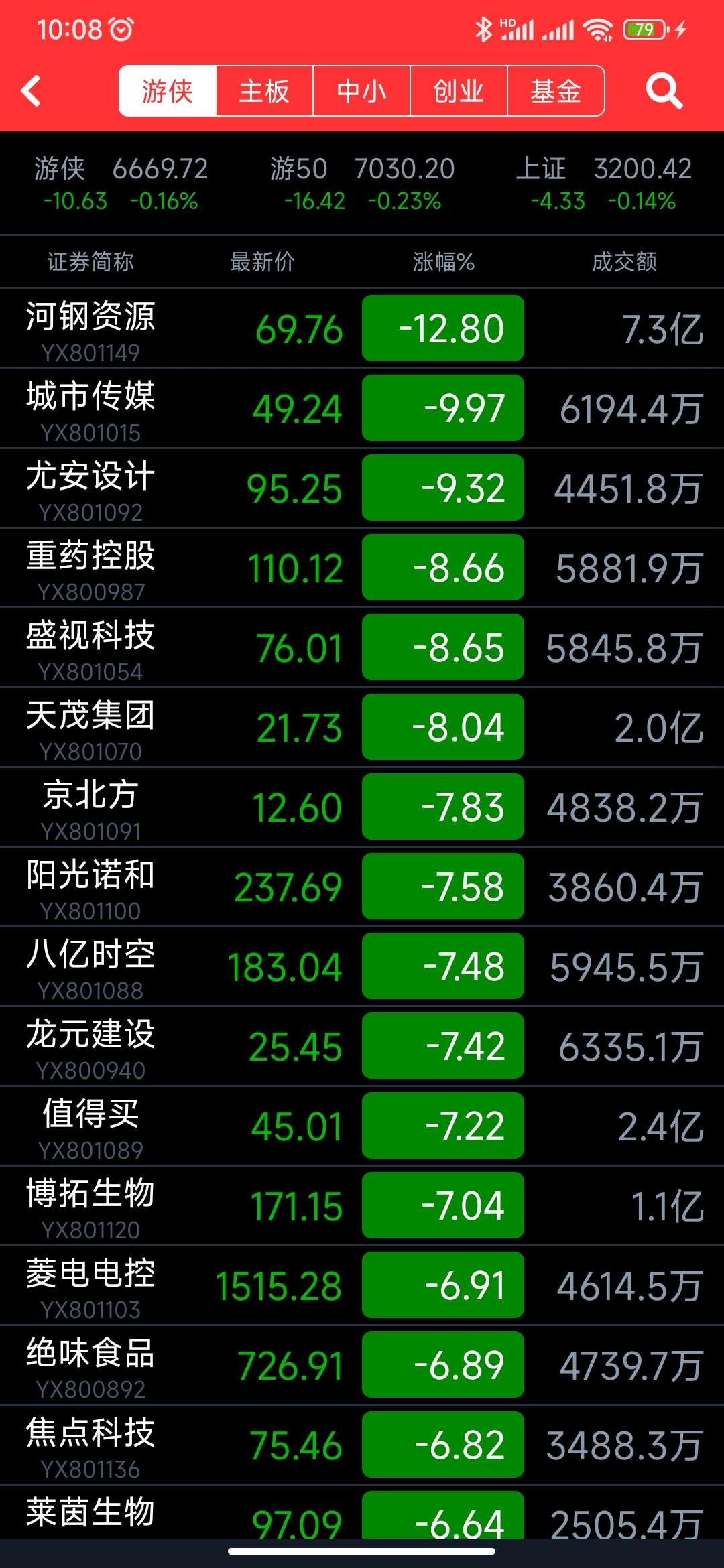Select the 创业 tab

click(459, 91)
